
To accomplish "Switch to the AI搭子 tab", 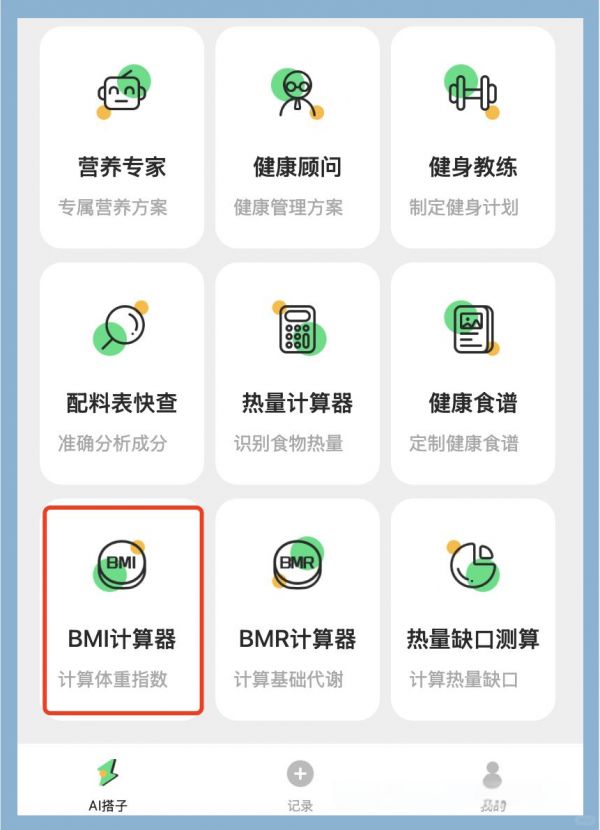I will pyautogui.click(x=106, y=784).
